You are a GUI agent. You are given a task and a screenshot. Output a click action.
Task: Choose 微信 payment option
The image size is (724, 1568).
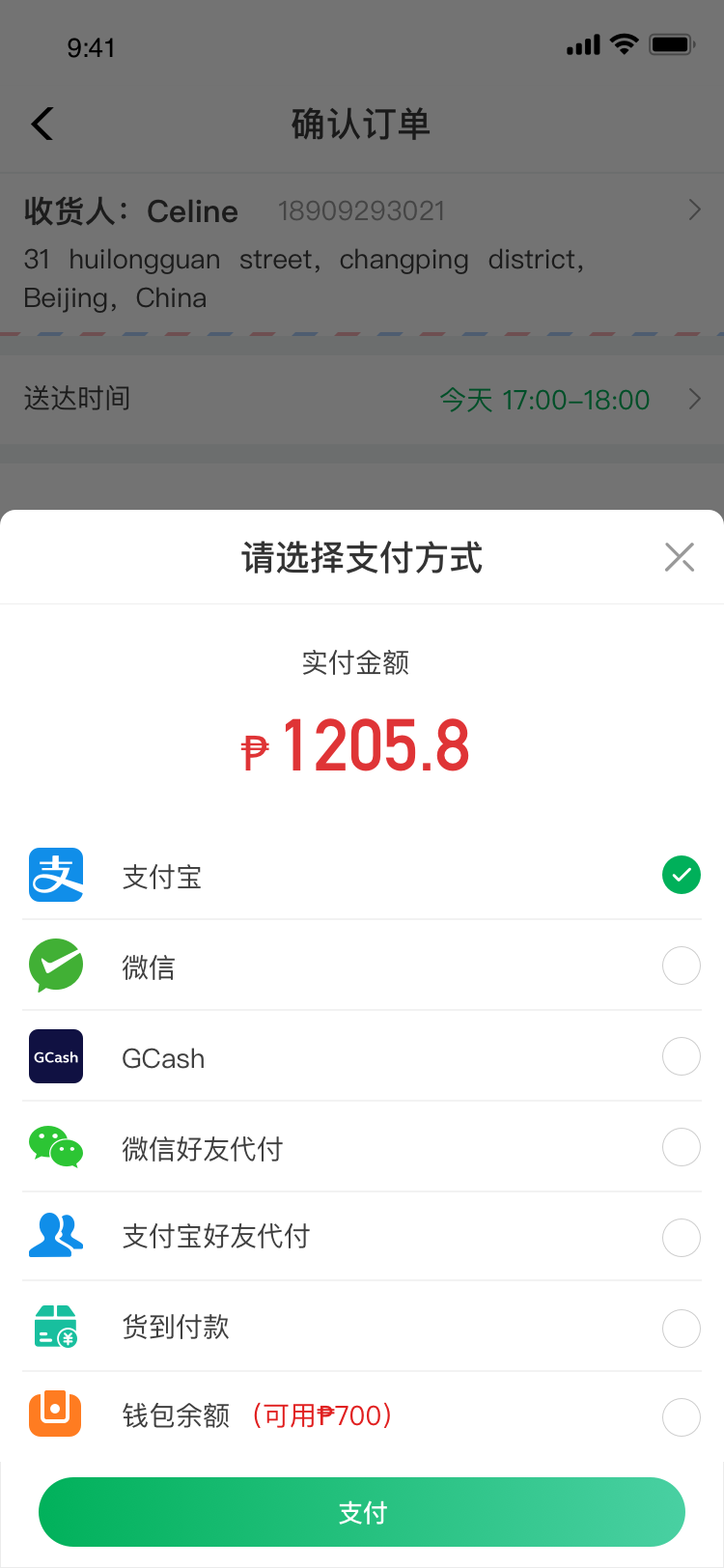pos(362,966)
